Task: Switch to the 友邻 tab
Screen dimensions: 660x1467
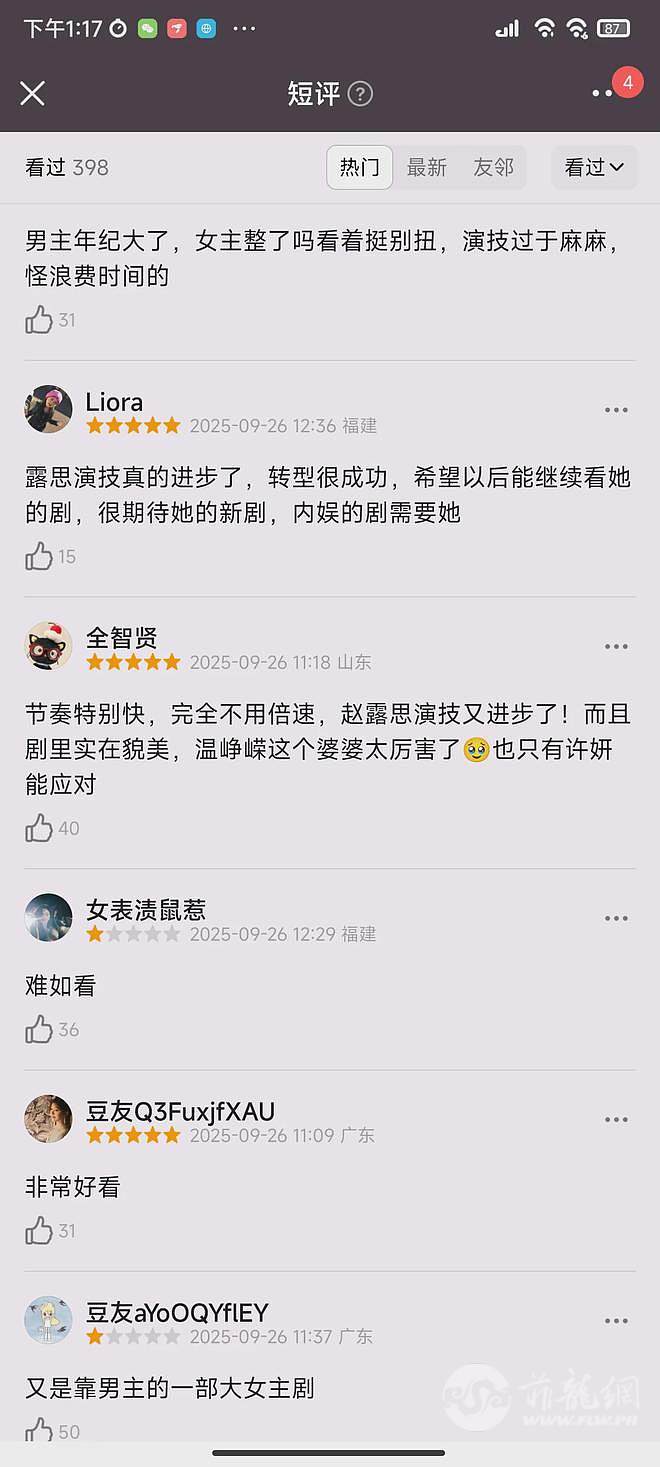Action: tap(493, 167)
